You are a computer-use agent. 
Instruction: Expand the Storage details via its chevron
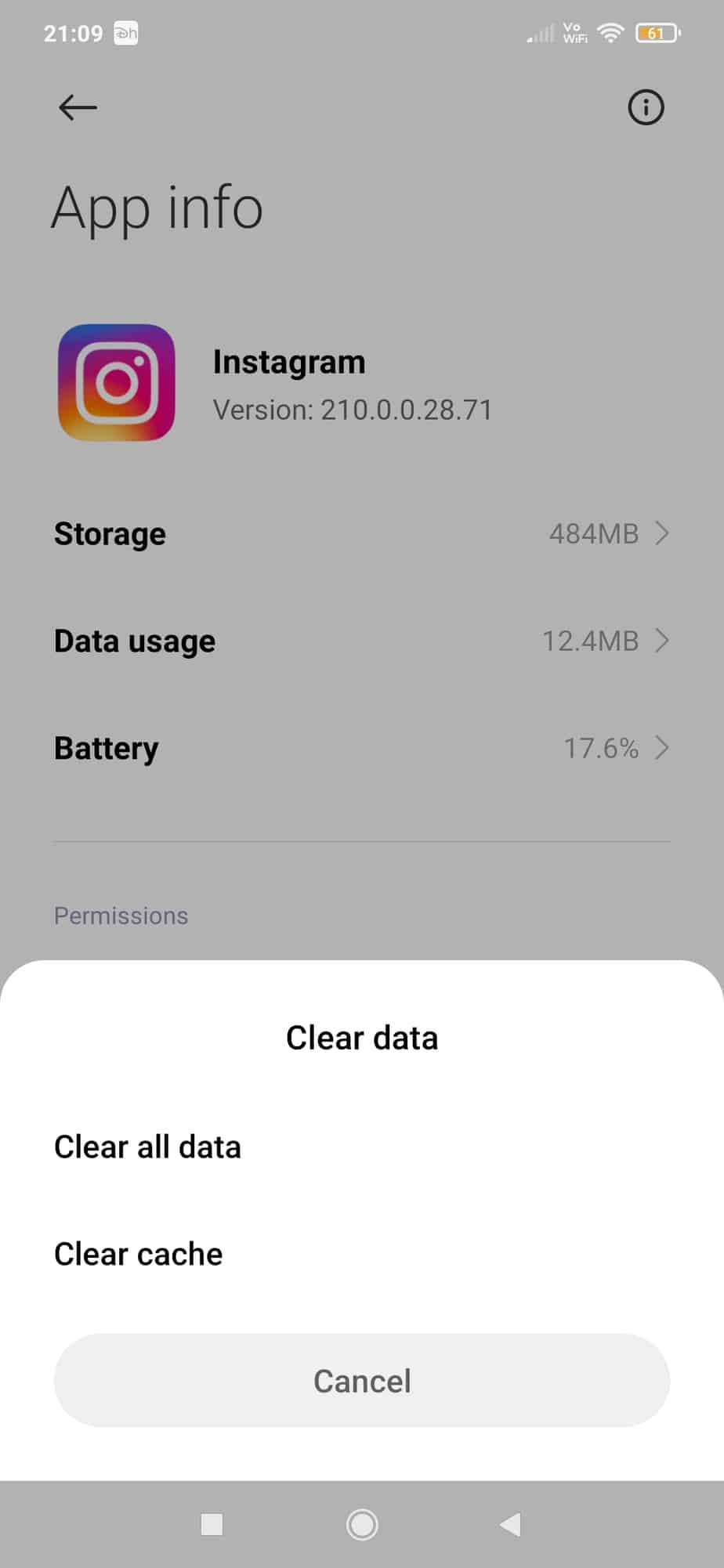click(662, 533)
